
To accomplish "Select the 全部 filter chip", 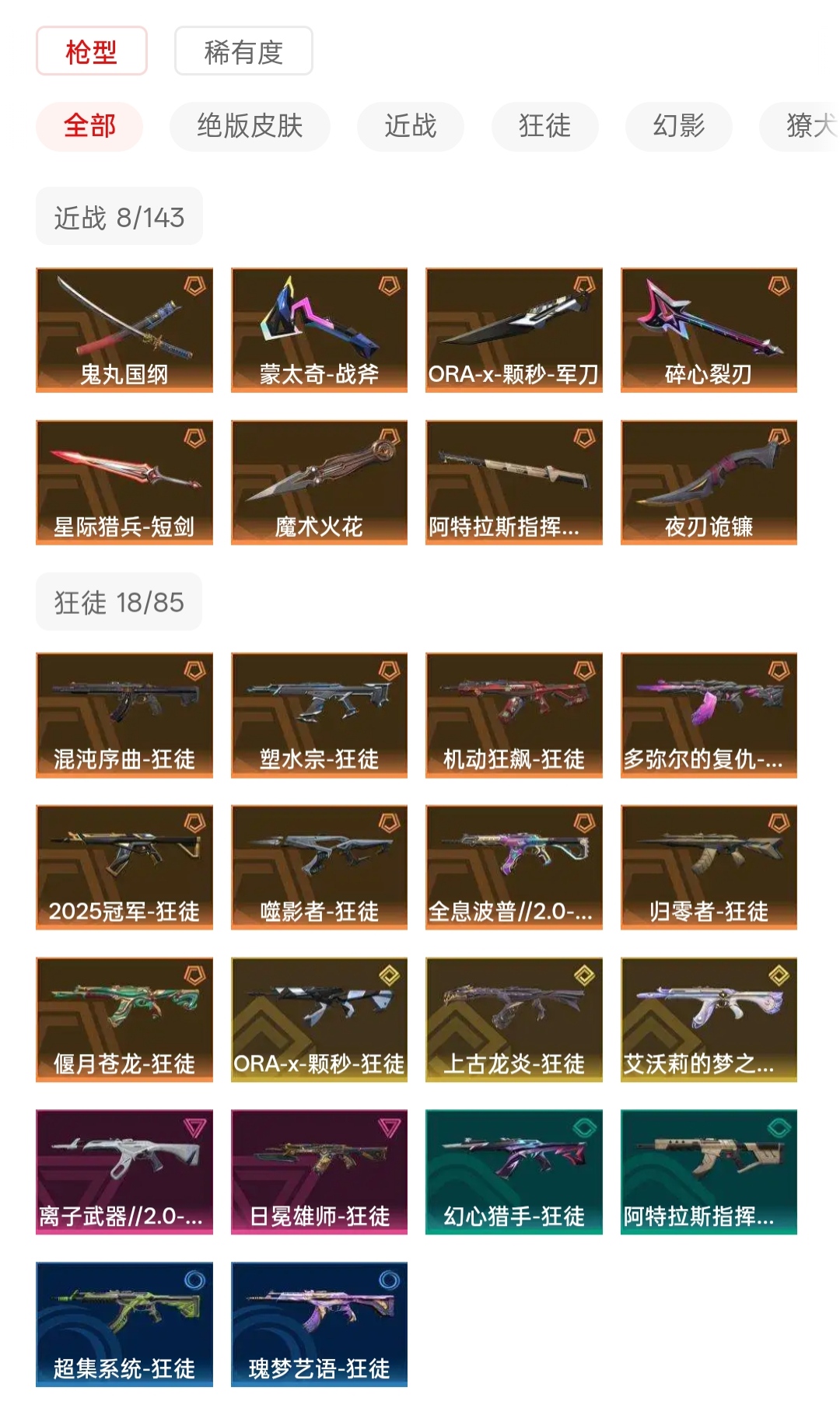I will click(x=89, y=126).
